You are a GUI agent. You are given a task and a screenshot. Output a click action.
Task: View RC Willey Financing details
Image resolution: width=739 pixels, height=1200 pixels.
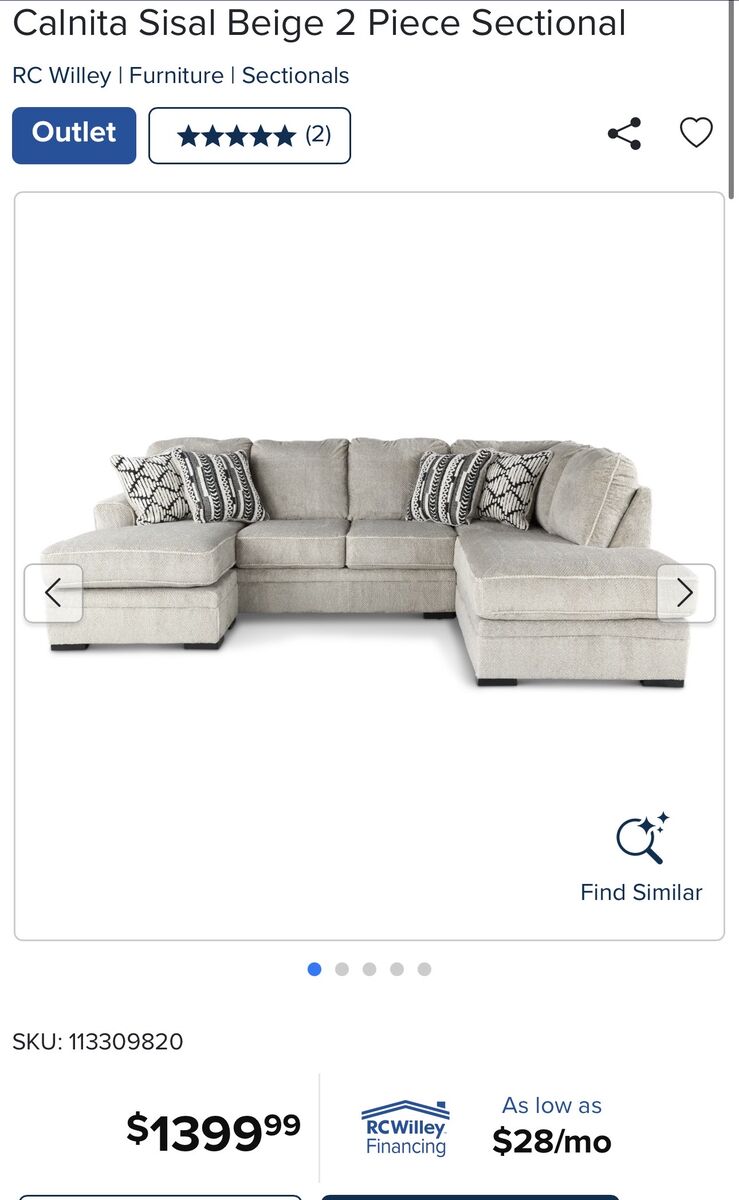[405, 1129]
